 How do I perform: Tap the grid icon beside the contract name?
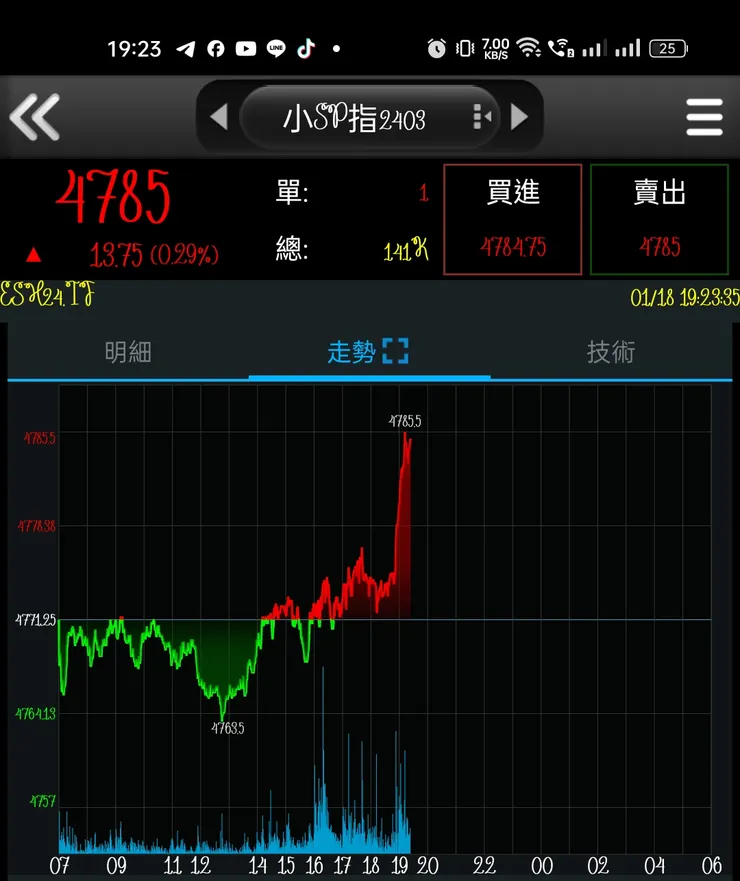479,116
